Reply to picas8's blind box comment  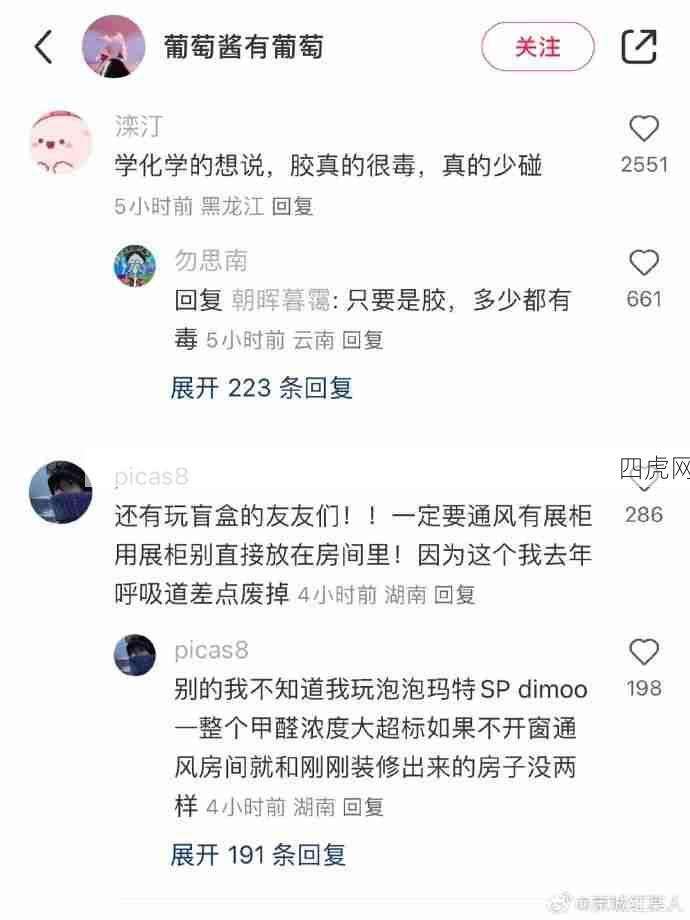coord(455,594)
